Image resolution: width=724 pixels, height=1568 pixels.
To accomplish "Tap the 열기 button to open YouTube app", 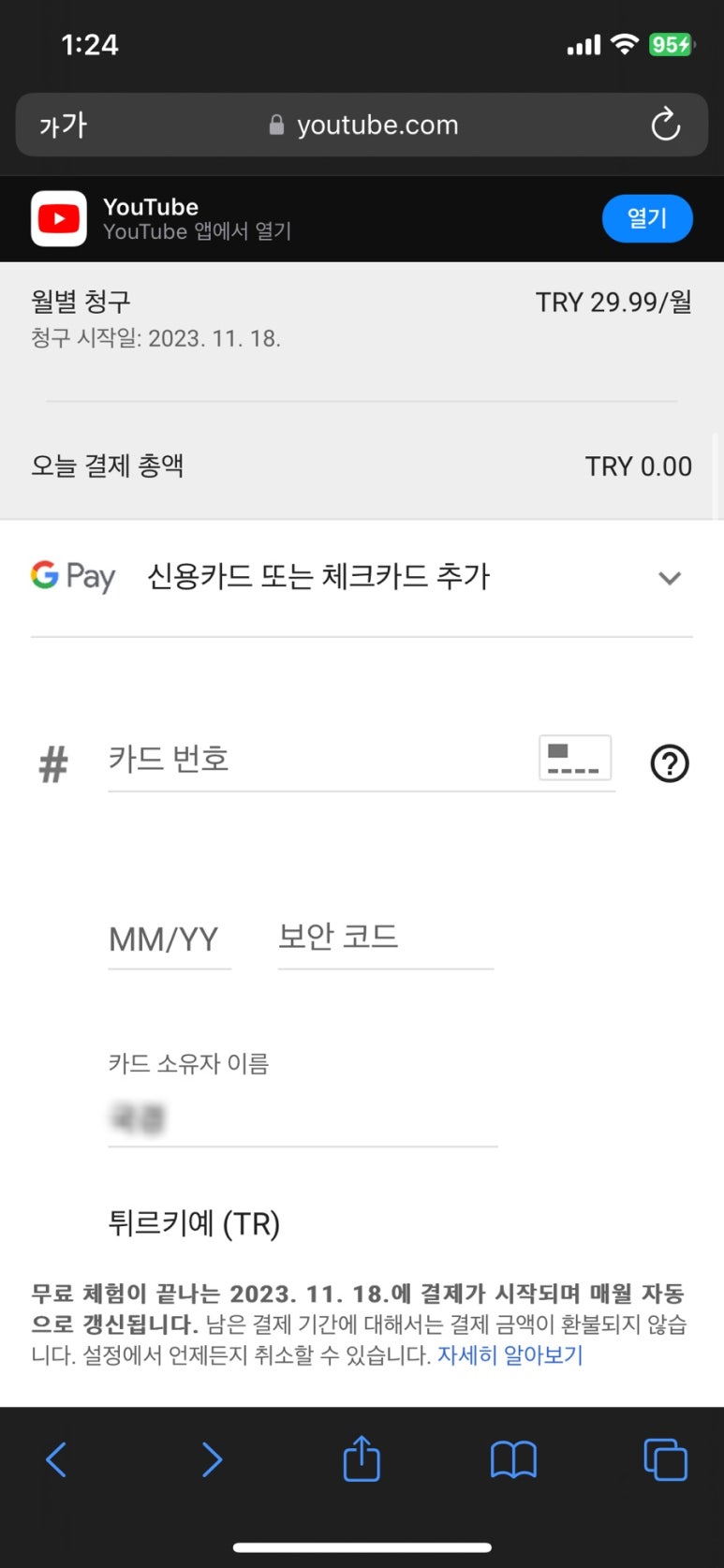I will 646,218.
